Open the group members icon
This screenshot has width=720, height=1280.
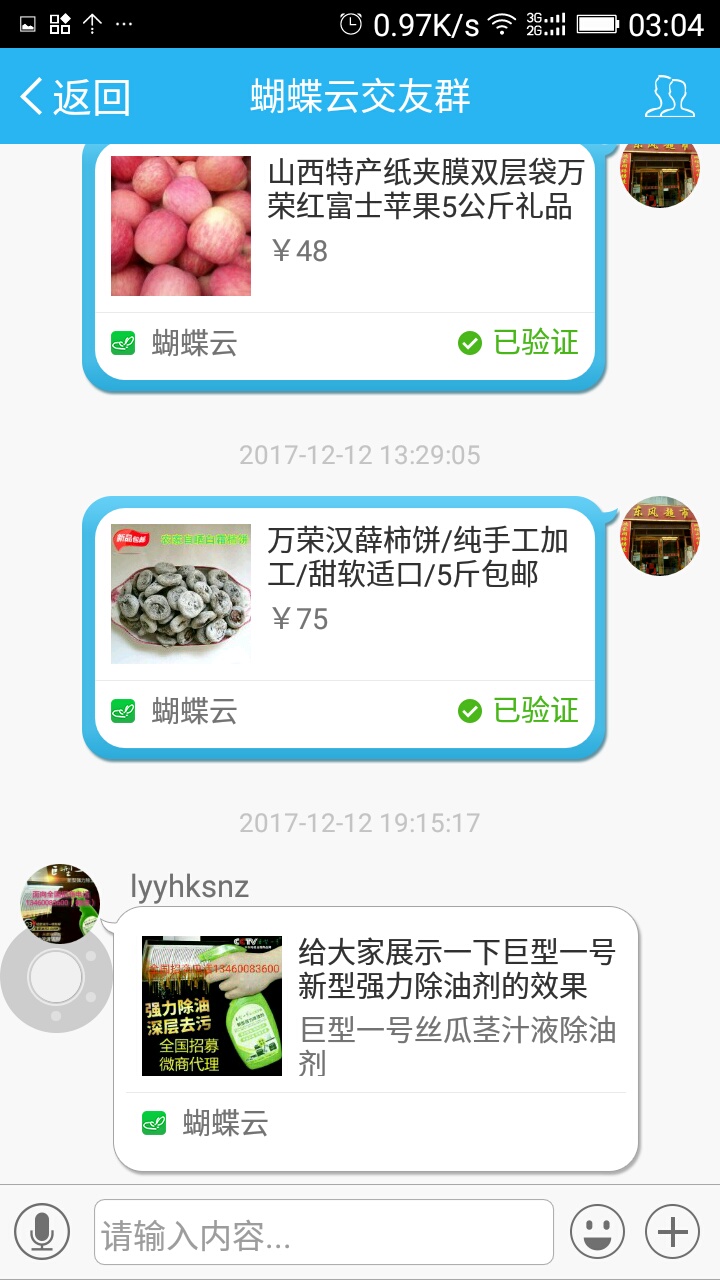coord(669,97)
